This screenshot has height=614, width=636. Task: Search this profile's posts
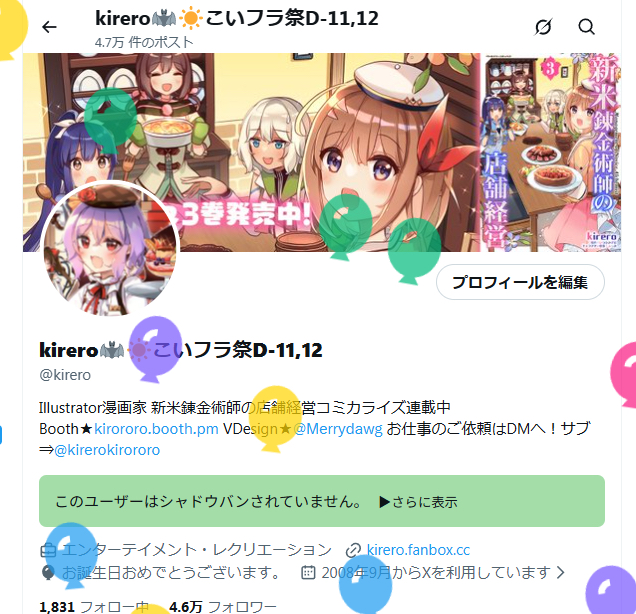pyautogui.click(x=587, y=27)
